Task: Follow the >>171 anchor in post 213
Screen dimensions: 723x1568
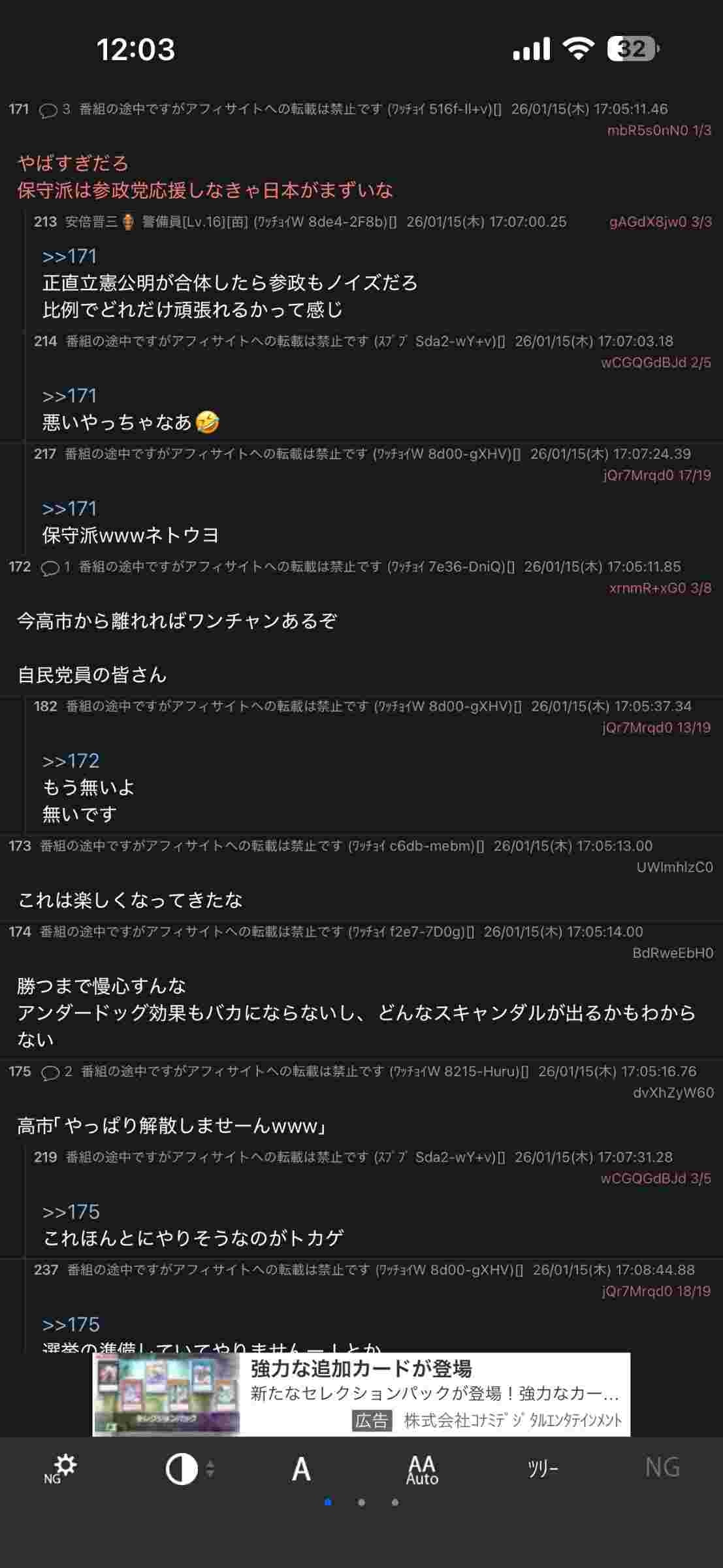Action: pyautogui.click(x=69, y=256)
